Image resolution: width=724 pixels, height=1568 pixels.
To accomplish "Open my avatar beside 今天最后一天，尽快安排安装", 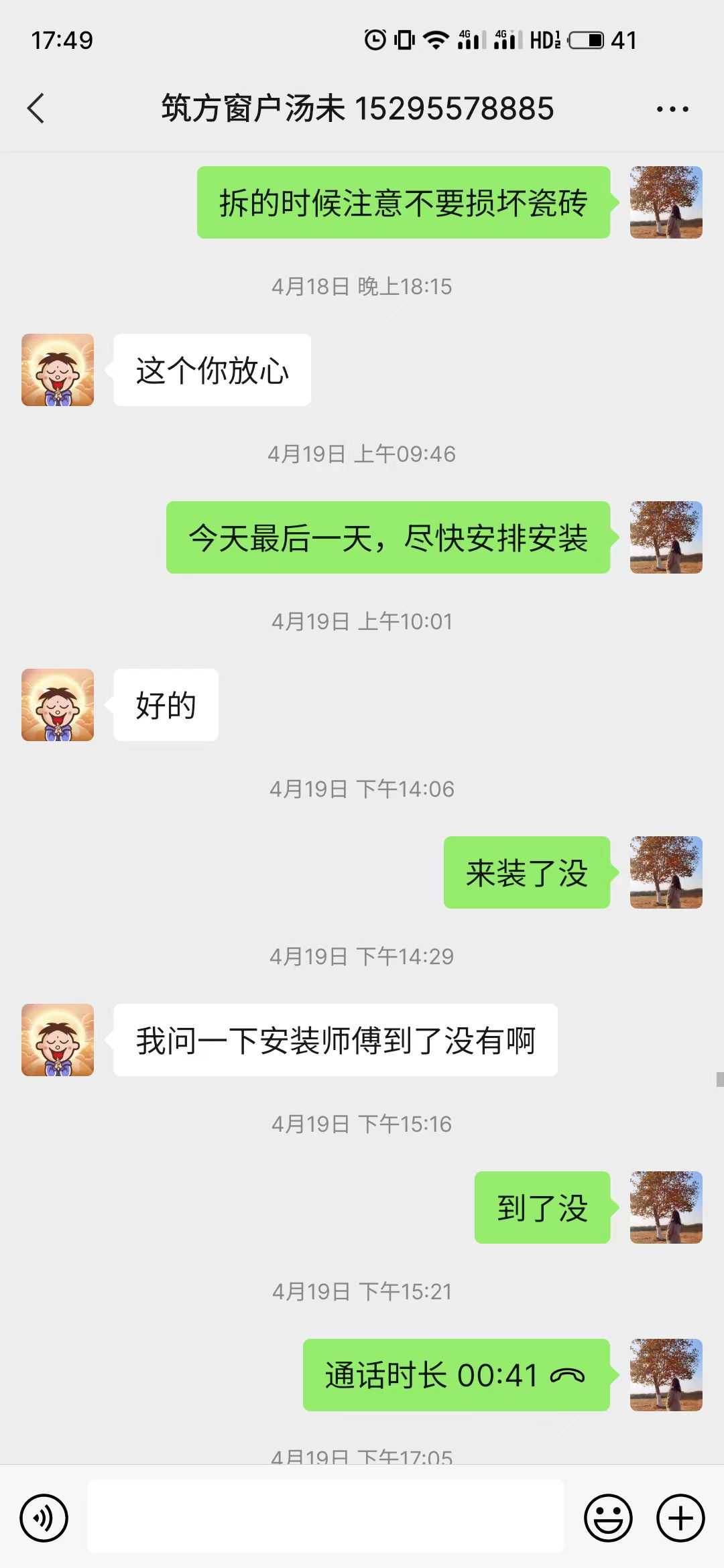I will click(666, 537).
